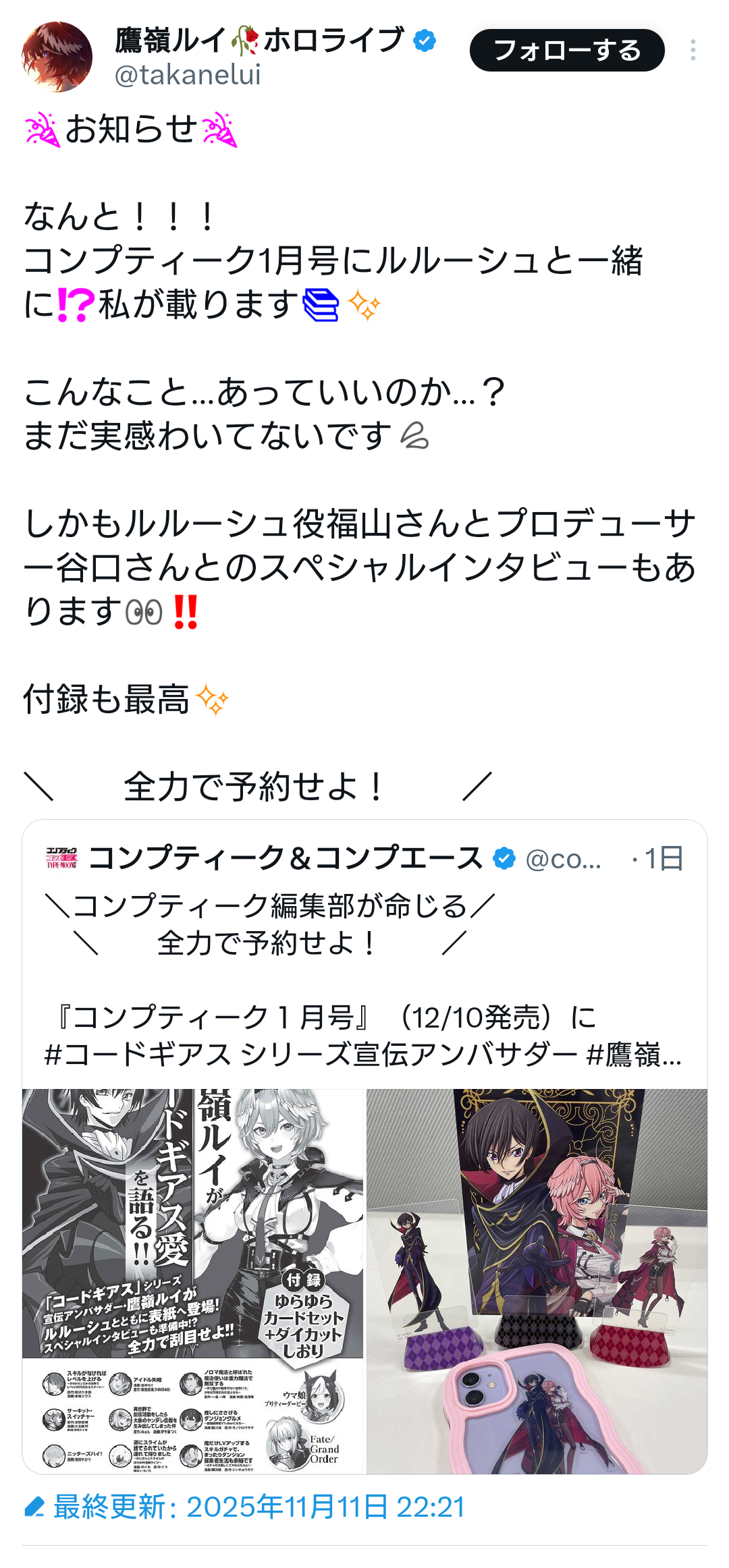Open the @takanelui profile handle
The image size is (729, 1568).
[188, 75]
